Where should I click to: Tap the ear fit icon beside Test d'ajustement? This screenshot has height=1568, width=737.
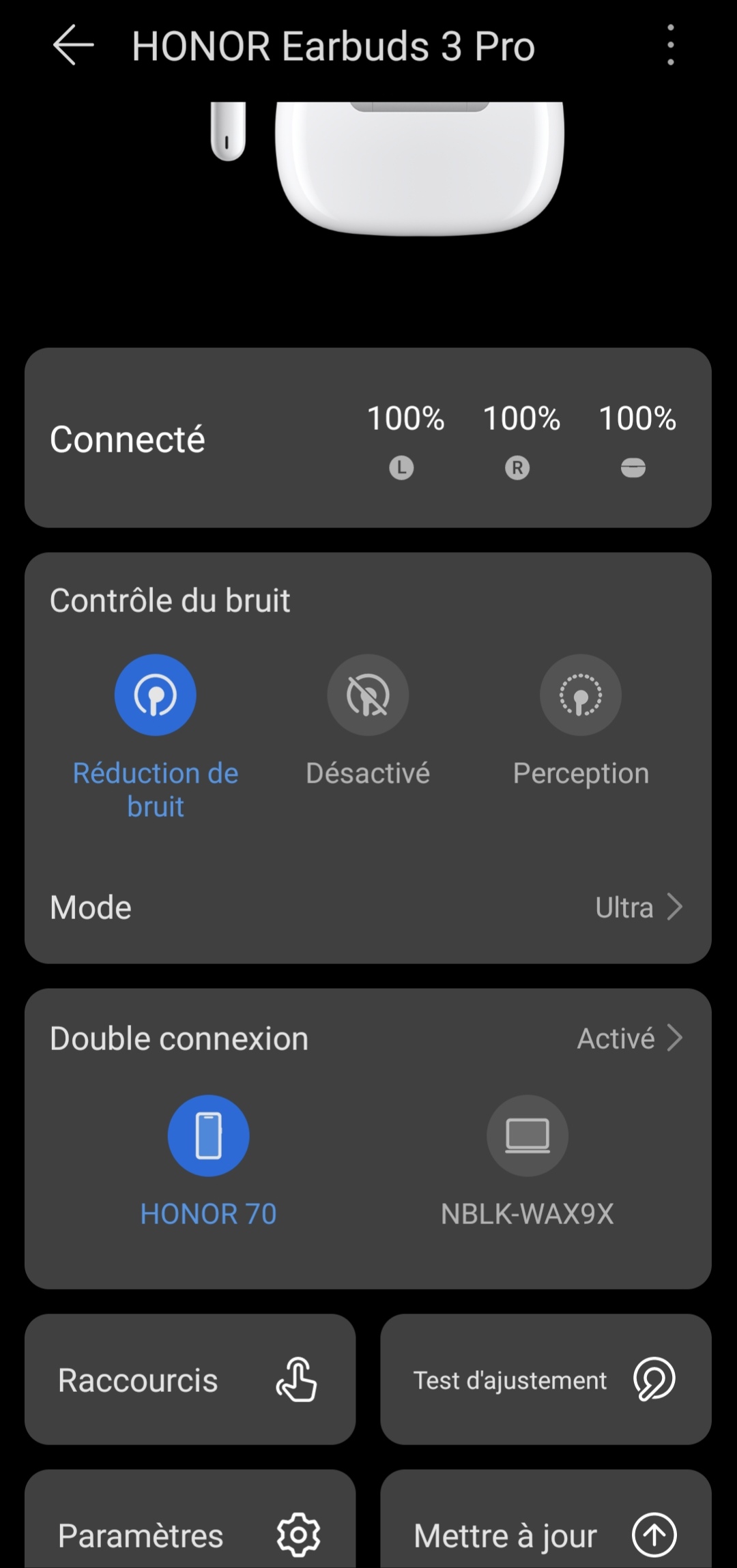[x=656, y=1380]
